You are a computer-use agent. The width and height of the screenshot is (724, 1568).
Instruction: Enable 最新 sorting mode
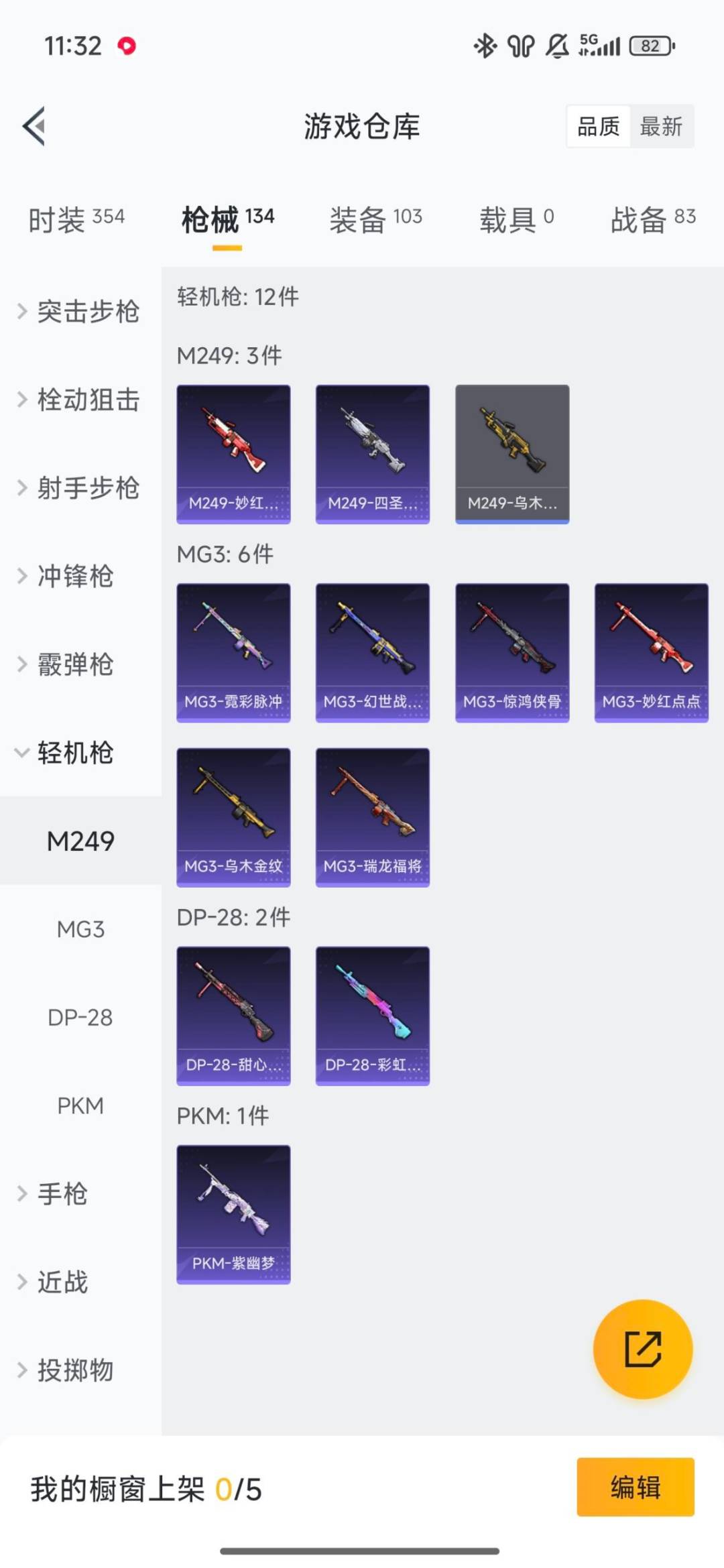tap(660, 127)
